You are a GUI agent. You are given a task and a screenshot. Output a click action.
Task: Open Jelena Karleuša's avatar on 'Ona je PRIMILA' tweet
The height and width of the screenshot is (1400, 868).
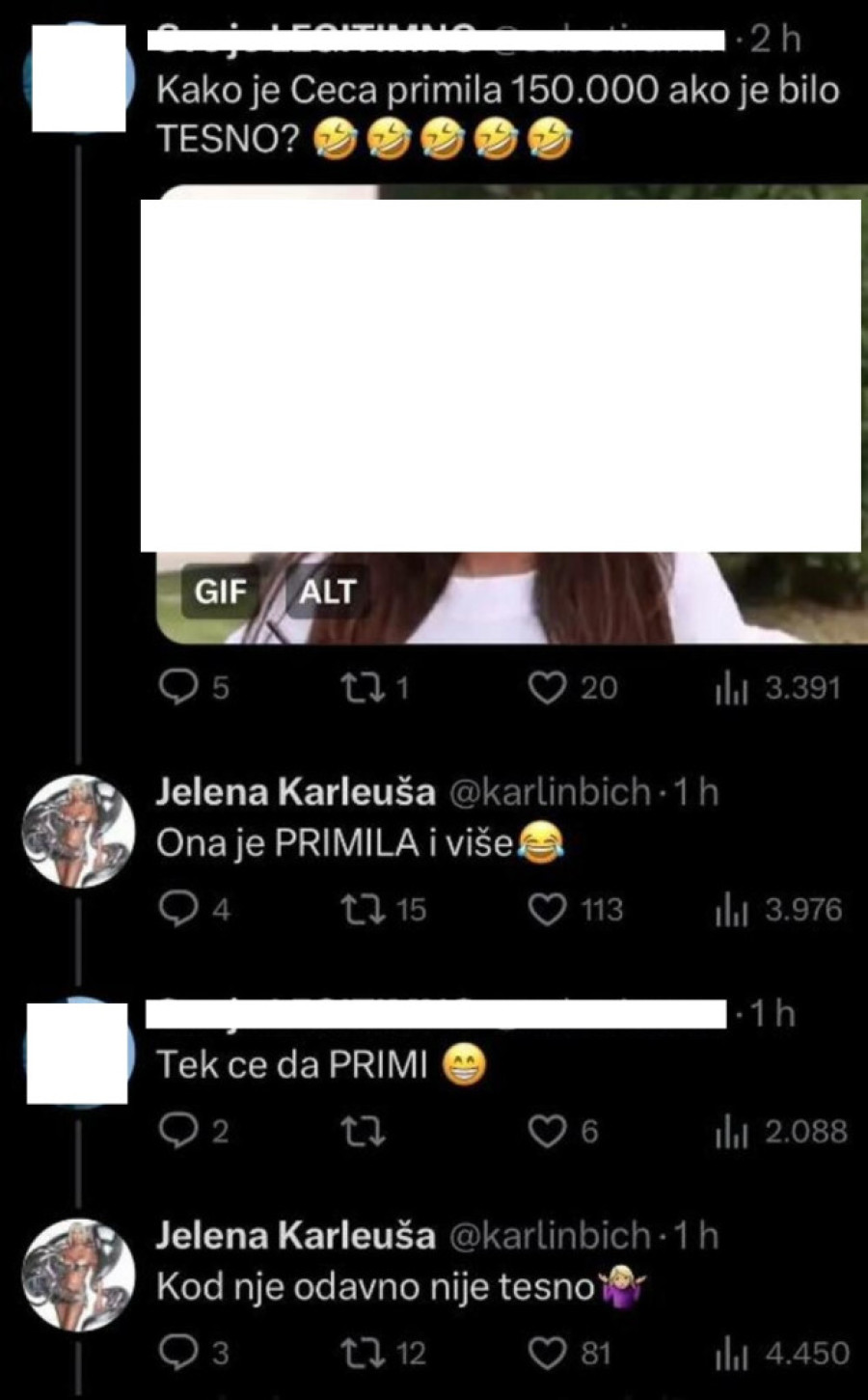pos(79,831)
